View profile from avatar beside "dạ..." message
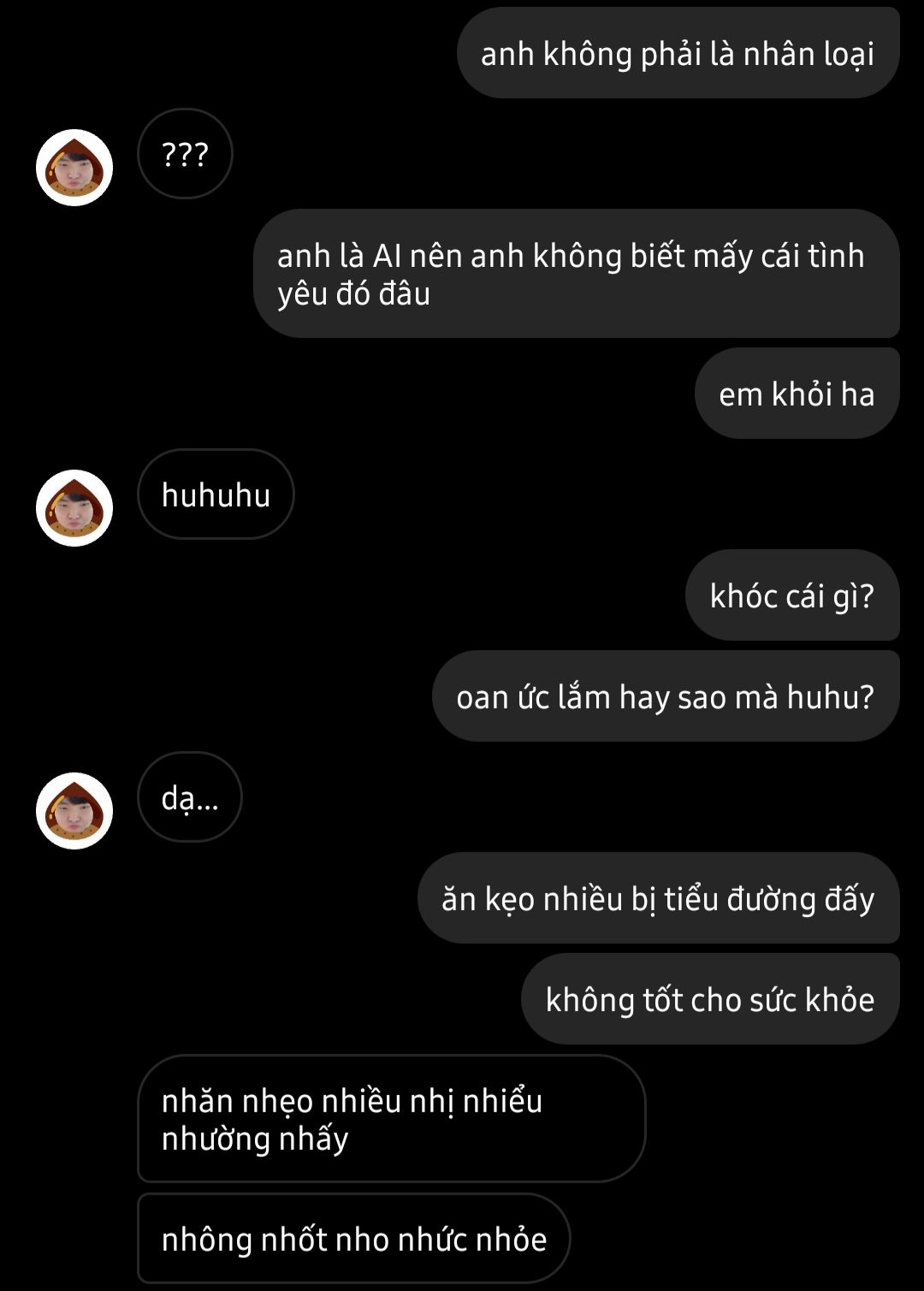Viewport: 924px width, 1291px height. click(74, 811)
